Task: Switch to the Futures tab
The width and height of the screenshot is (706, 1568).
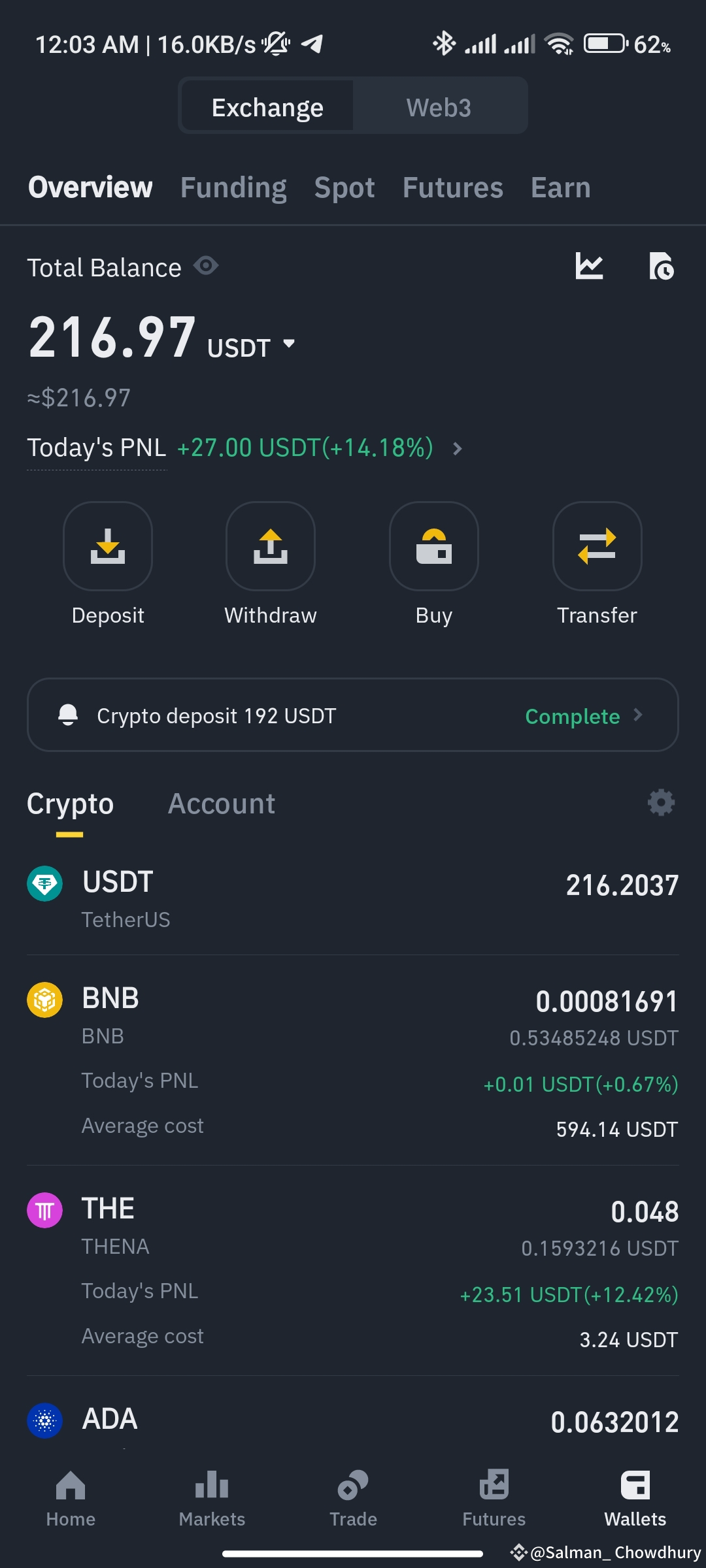Action: click(452, 187)
